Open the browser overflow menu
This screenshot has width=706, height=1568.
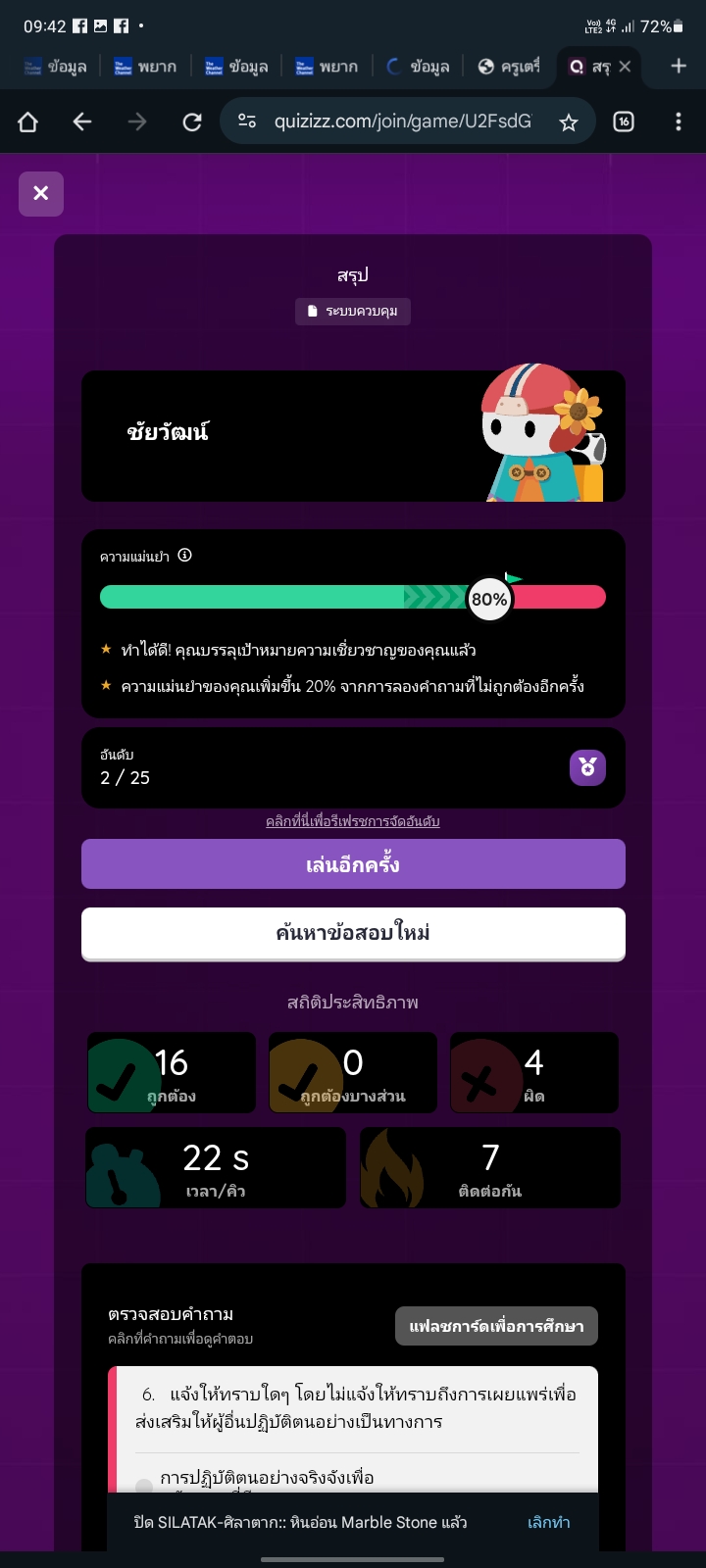(679, 122)
